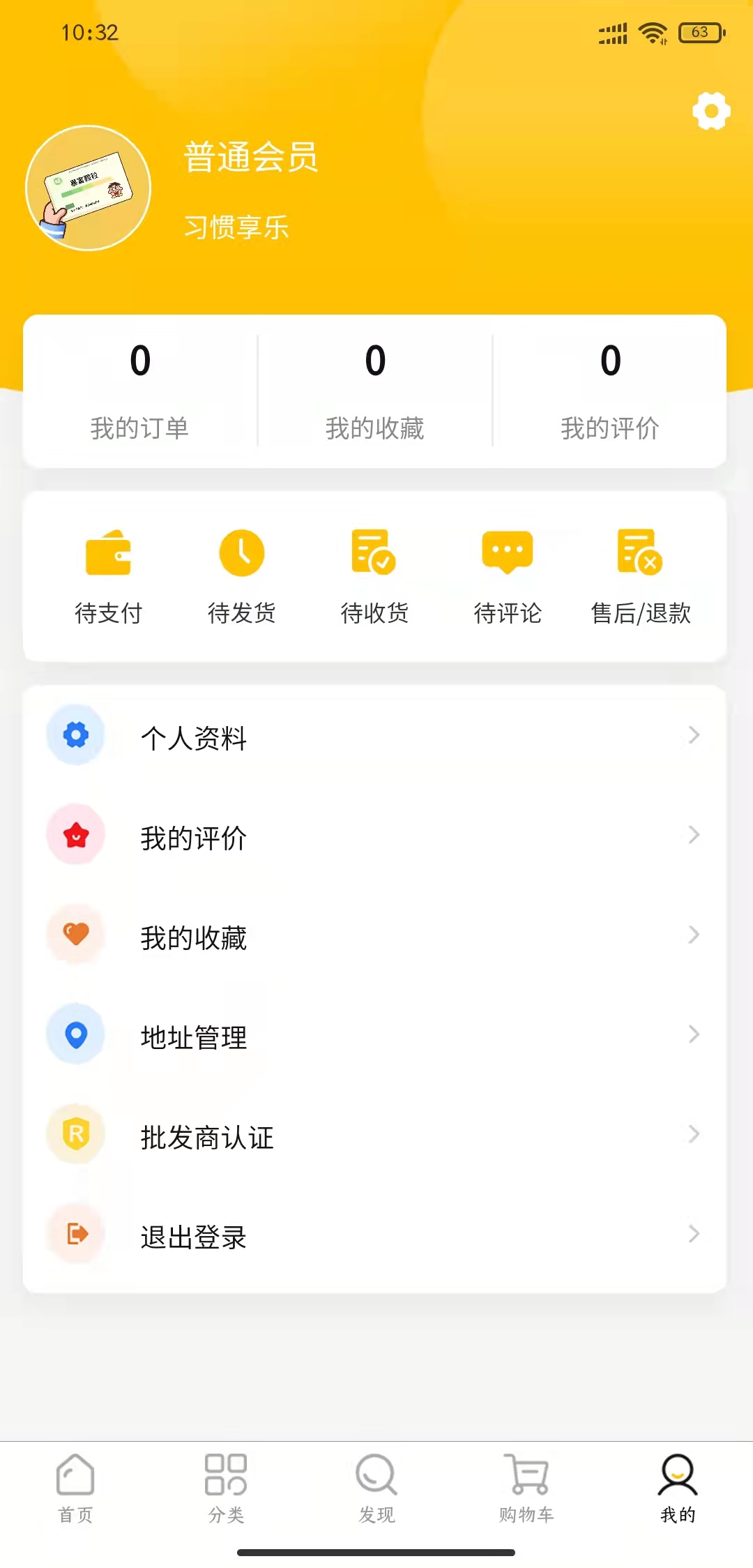Open the 个人资料 row
This screenshot has height=1568, width=753.
coord(375,737)
